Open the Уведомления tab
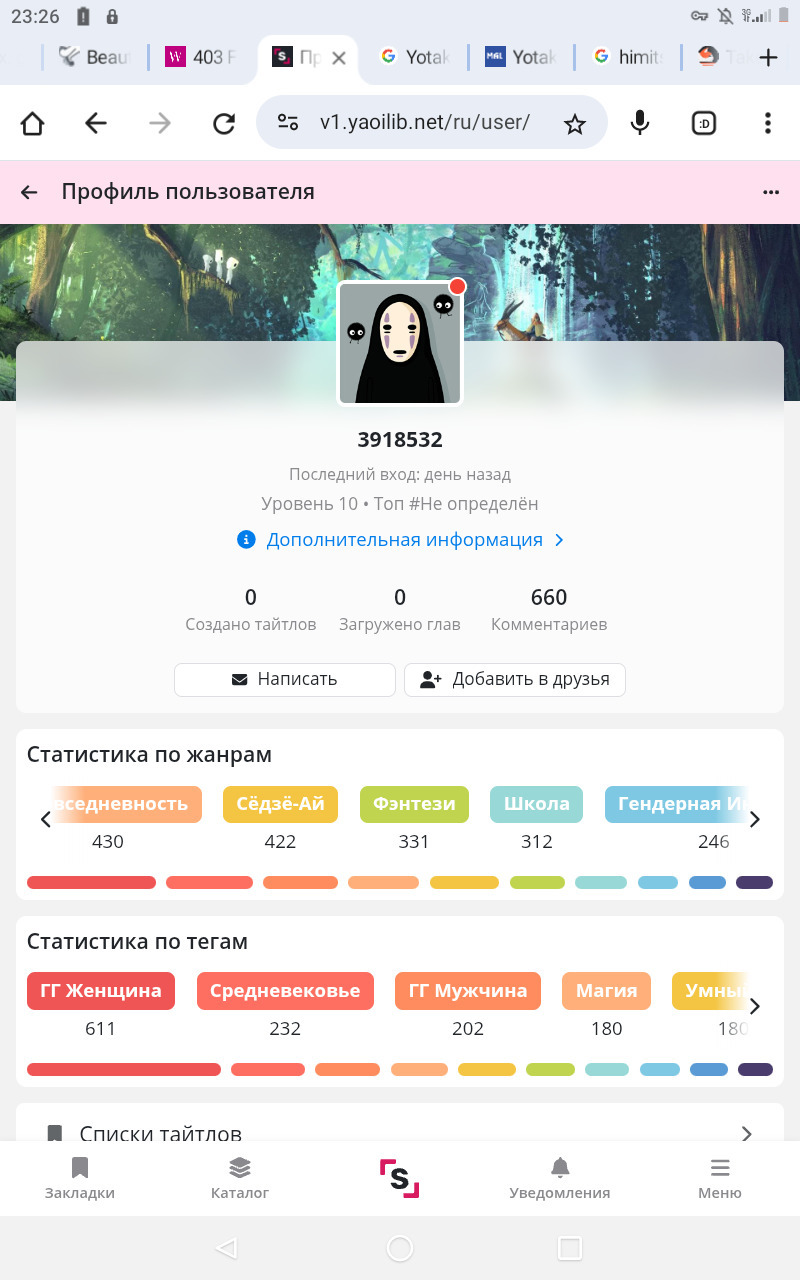Screen dimensions: 800x1280 click(560, 1178)
